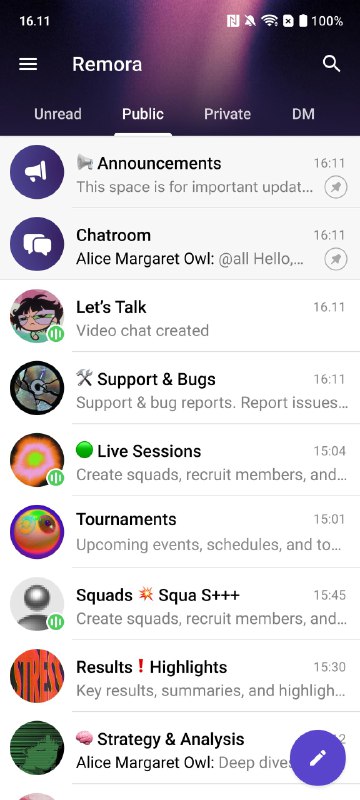Open Support & Bugs channel
Screen dimensions: 360x800
click(x=180, y=388)
